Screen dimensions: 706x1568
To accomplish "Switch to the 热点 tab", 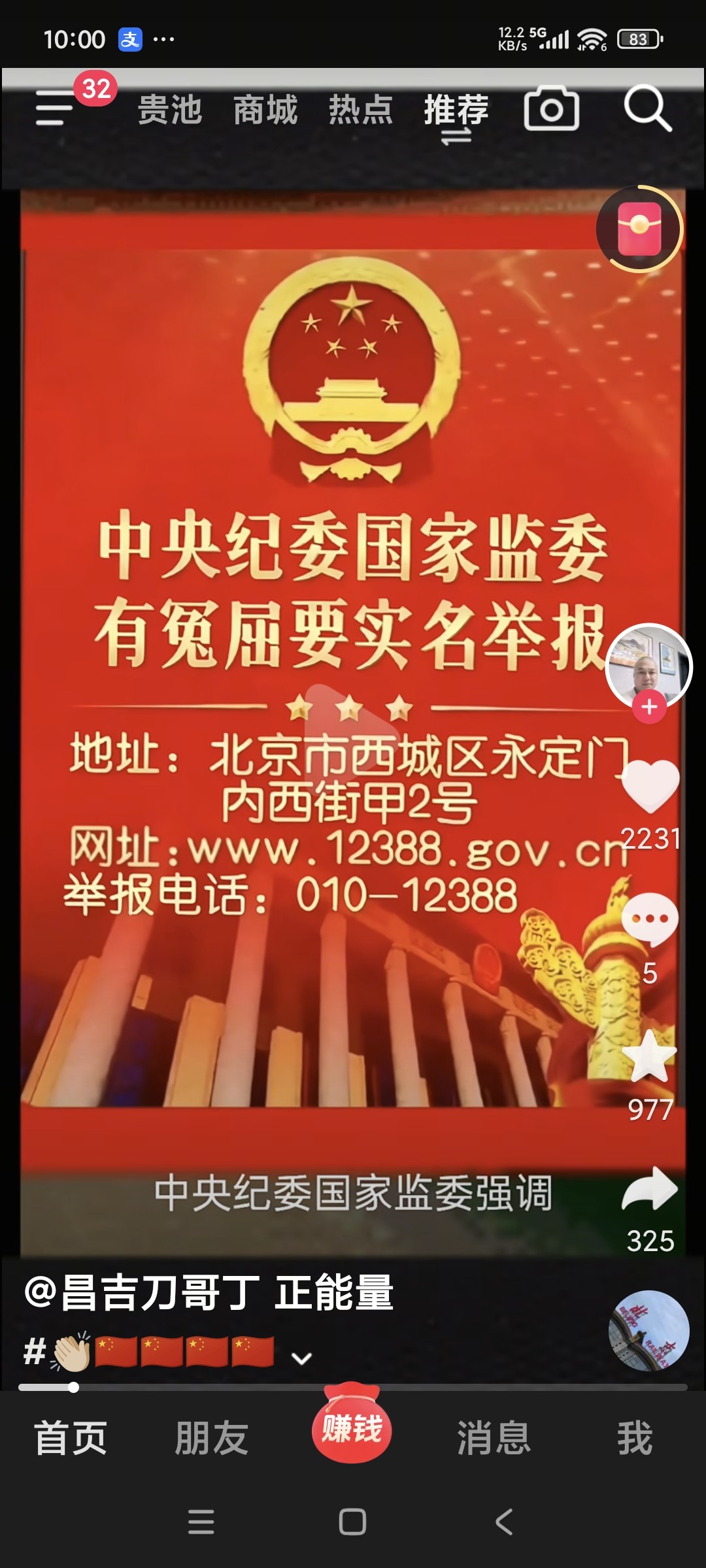I will (361, 110).
